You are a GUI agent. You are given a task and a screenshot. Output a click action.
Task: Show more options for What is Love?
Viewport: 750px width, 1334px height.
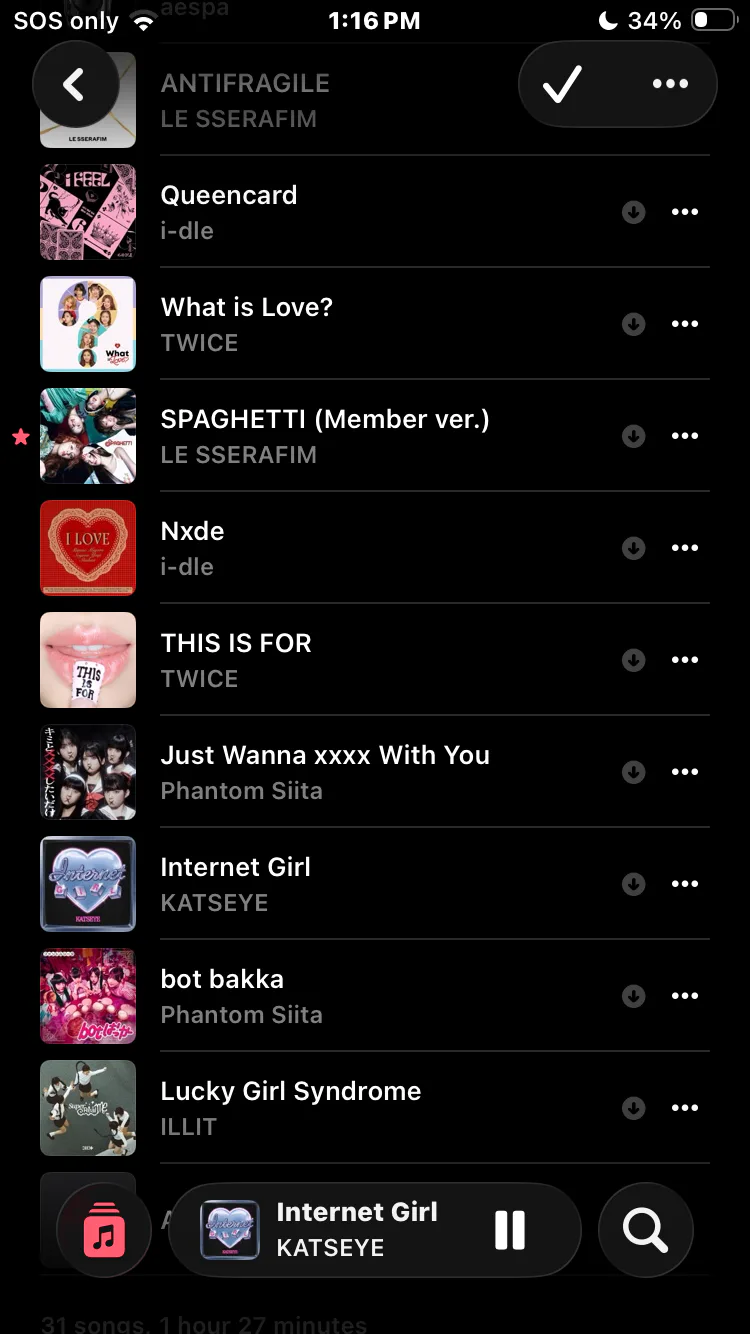pos(685,324)
